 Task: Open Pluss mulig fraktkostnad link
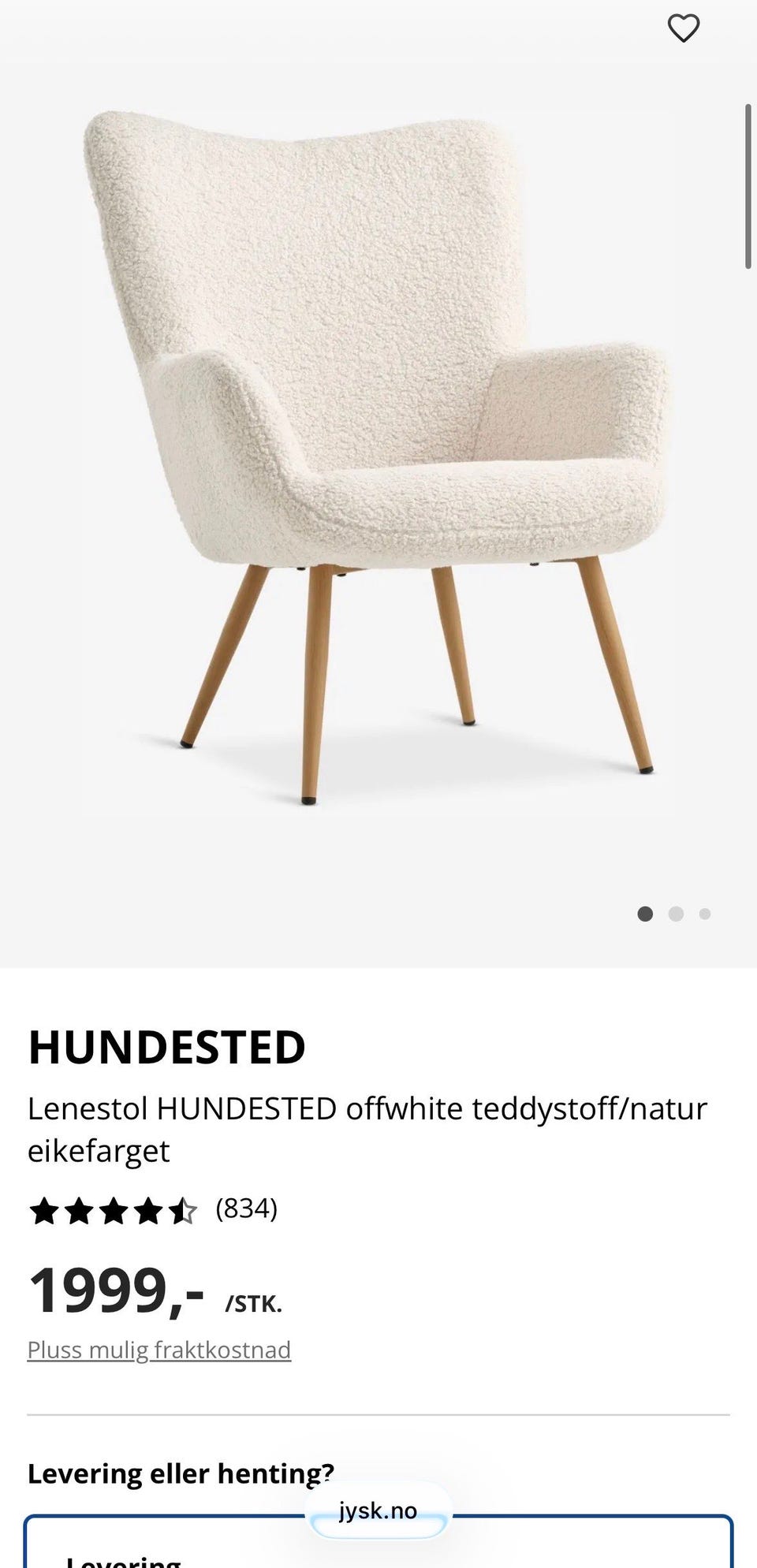pos(159,1350)
